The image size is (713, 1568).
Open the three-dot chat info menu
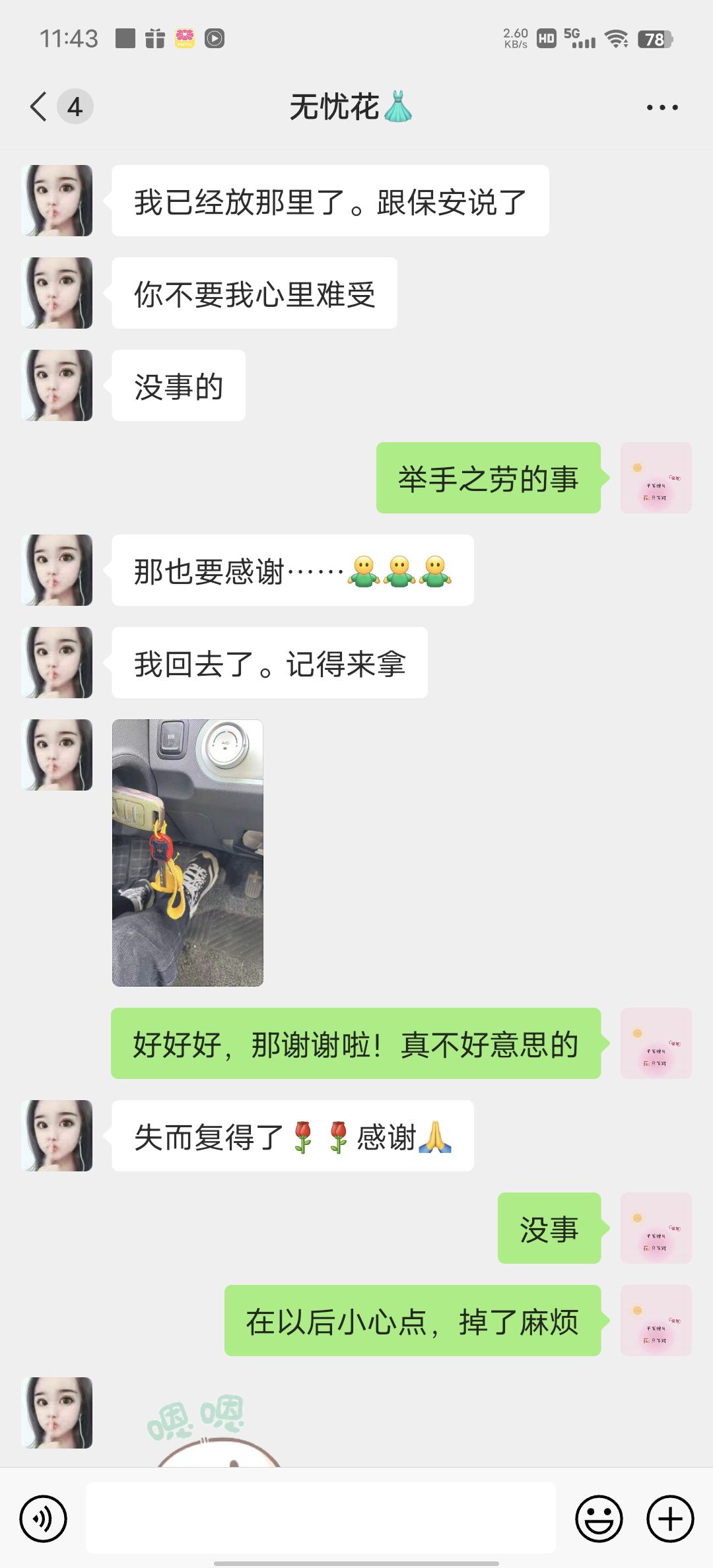click(662, 107)
